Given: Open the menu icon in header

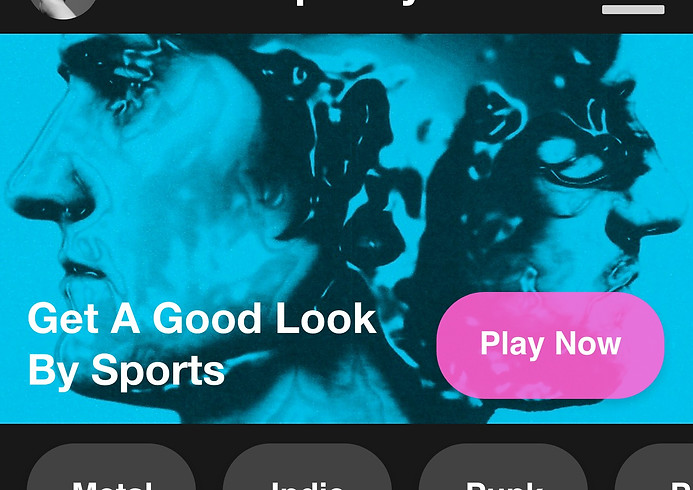Looking at the screenshot, I should point(633,9).
